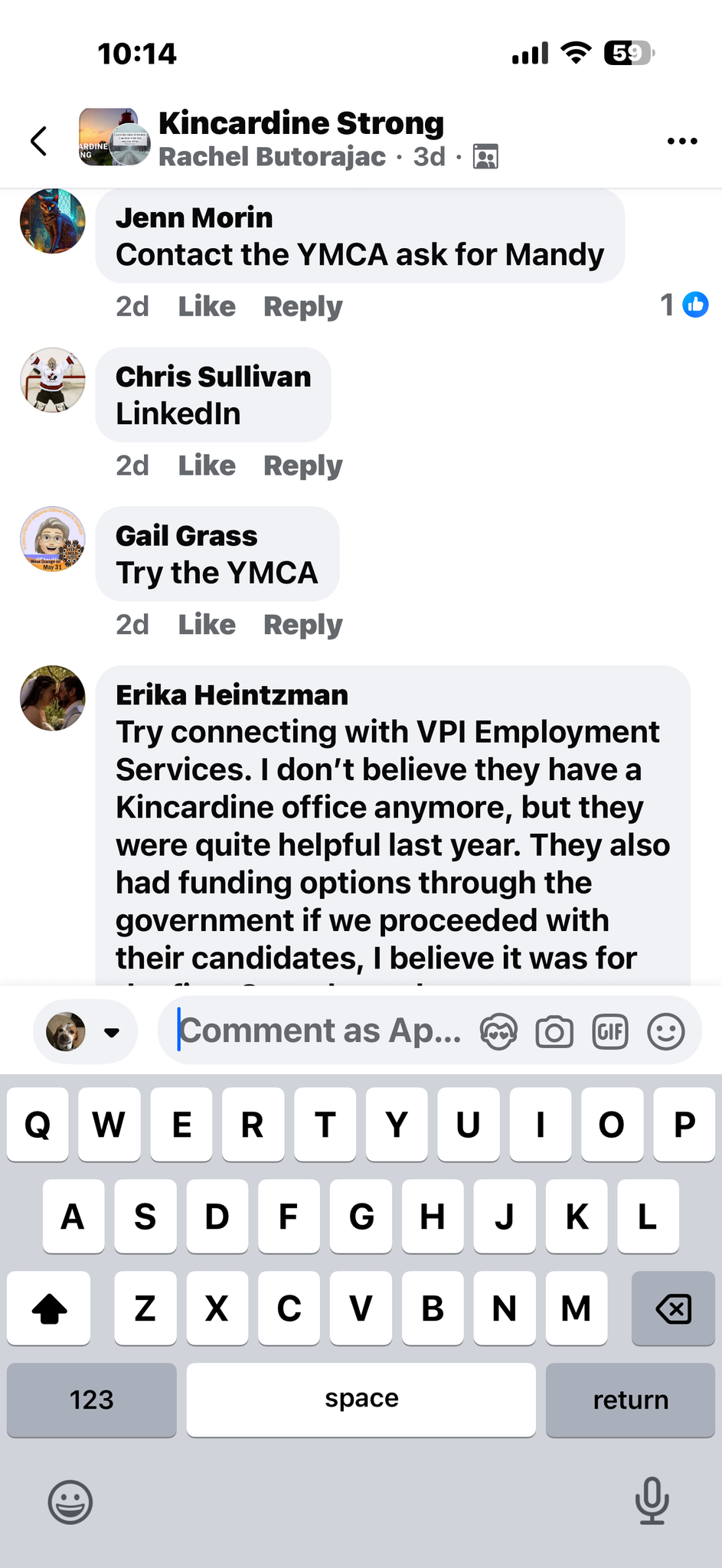722x1568 pixels.
Task: Switch the keyboard to 123 numbers
Action: [92, 1400]
